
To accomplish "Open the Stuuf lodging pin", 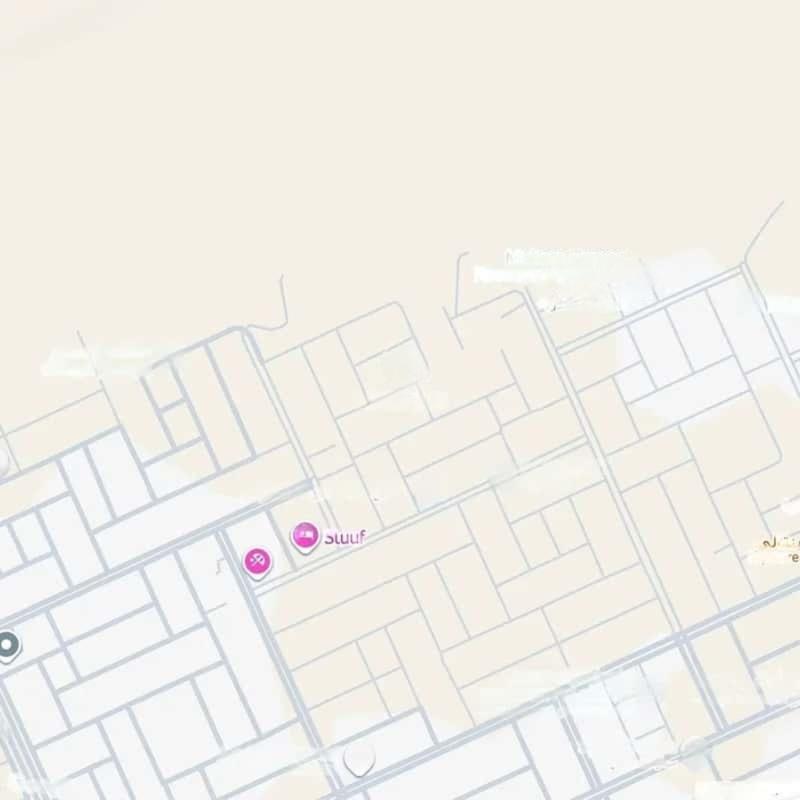I will (305, 537).
